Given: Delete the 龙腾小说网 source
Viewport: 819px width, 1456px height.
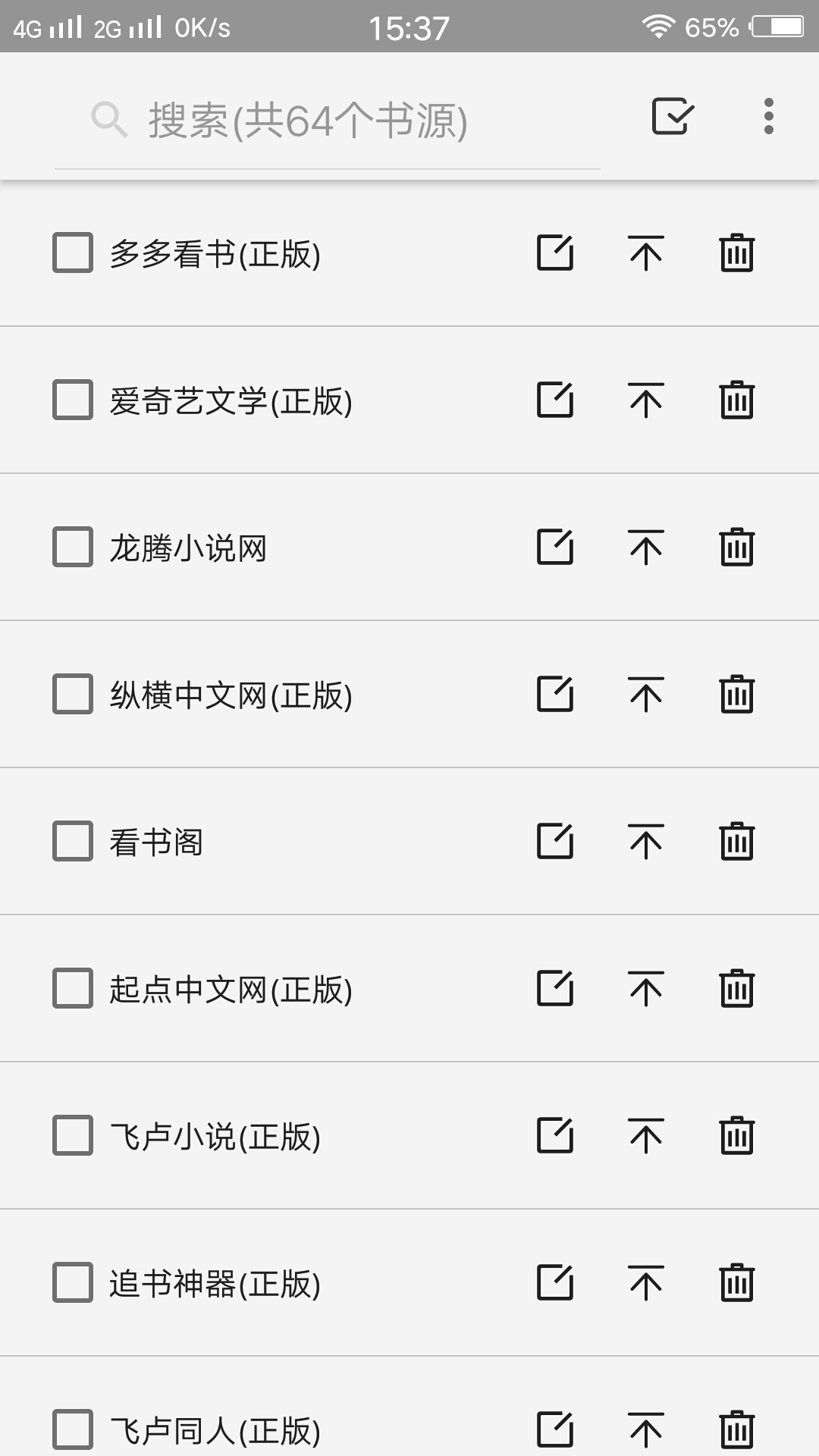Looking at the screenshot, I should 736,548.
